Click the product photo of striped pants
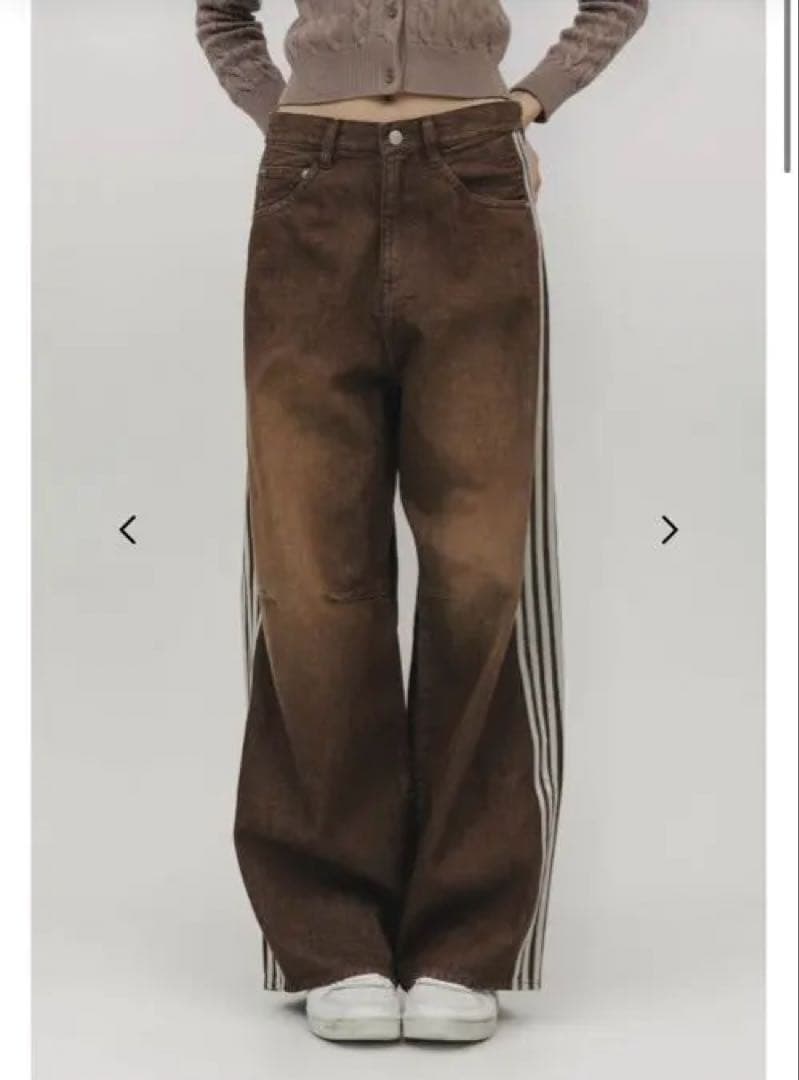799x1080 pixels. click(x=400, y=540)
